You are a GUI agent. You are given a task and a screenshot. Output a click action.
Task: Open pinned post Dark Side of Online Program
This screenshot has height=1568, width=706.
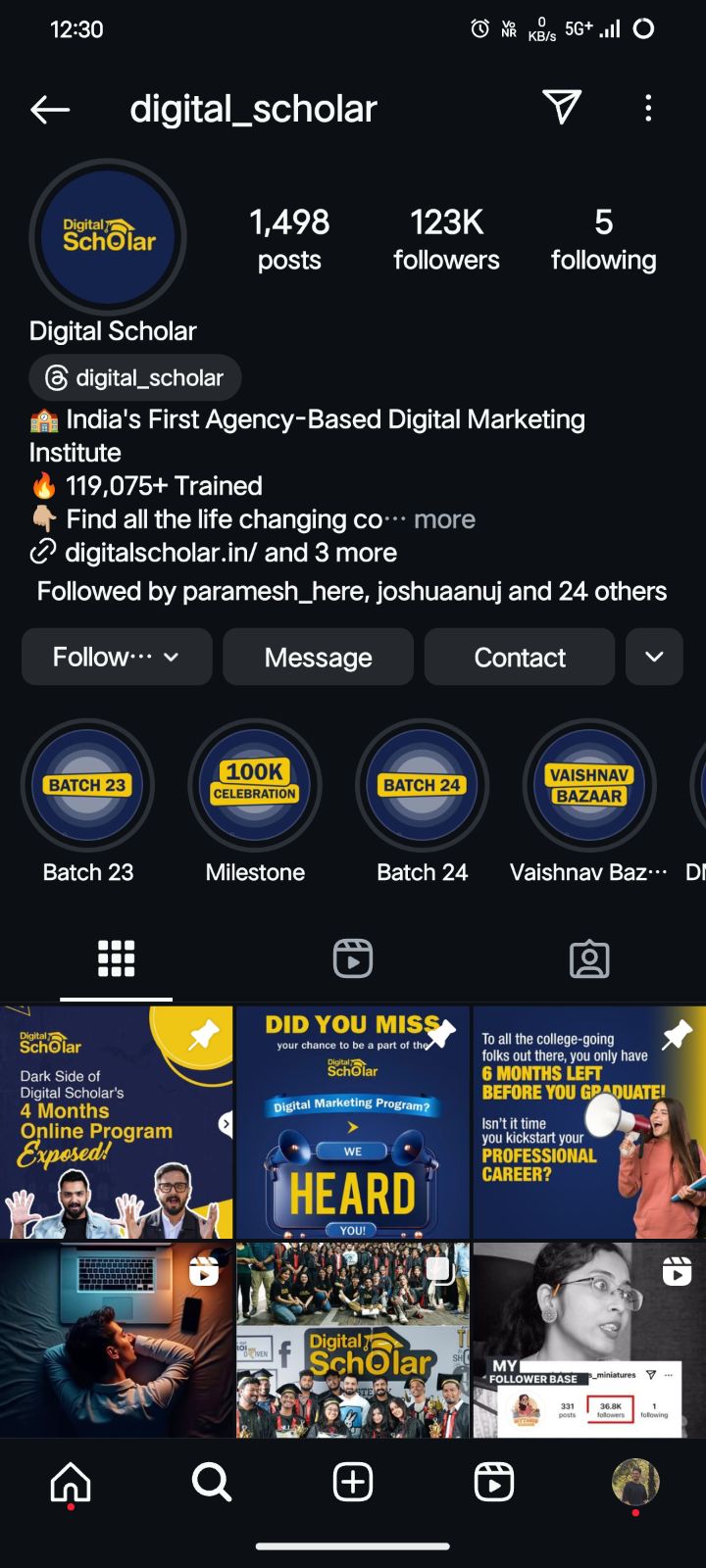117,1122
